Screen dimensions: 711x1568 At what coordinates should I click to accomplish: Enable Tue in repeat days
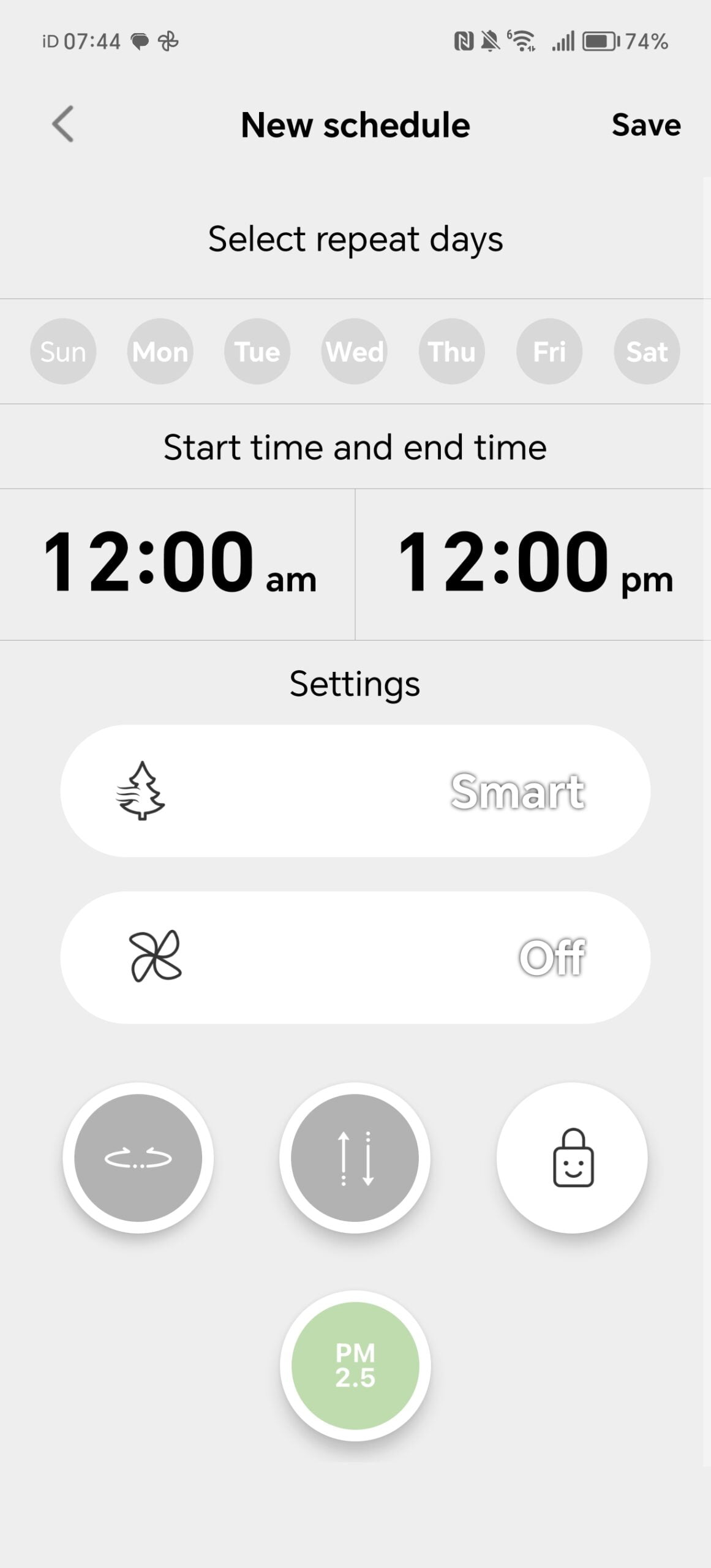pyautogui.click(x=257, y=352)
